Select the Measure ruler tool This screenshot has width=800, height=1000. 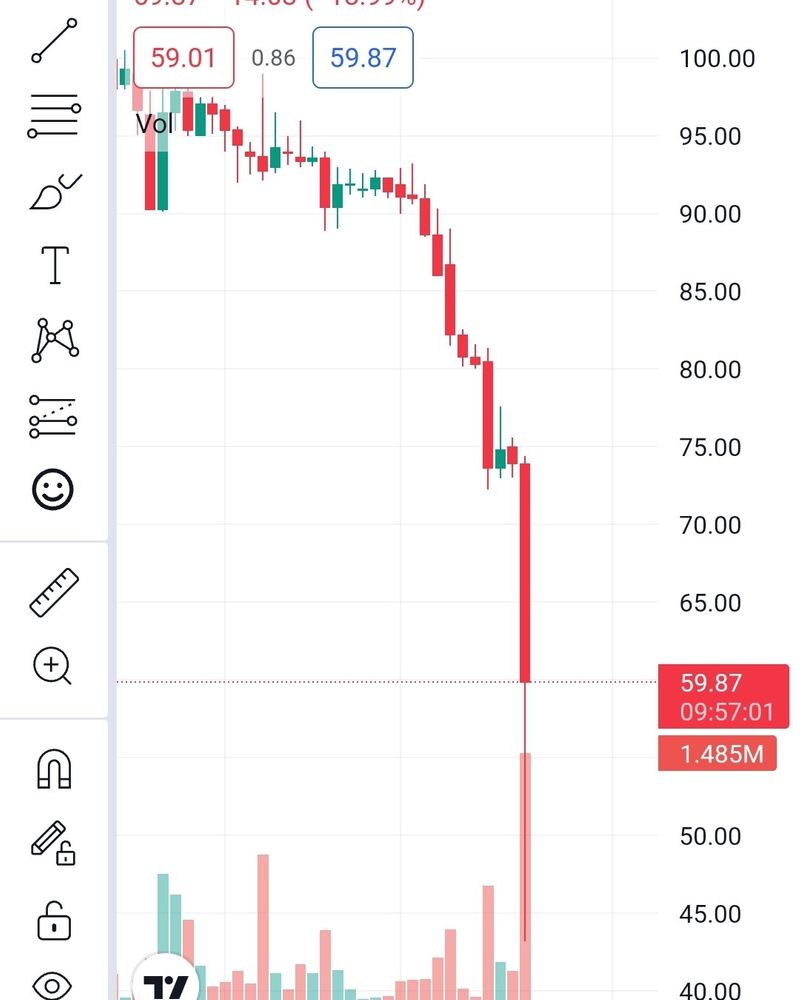(55, 590)
